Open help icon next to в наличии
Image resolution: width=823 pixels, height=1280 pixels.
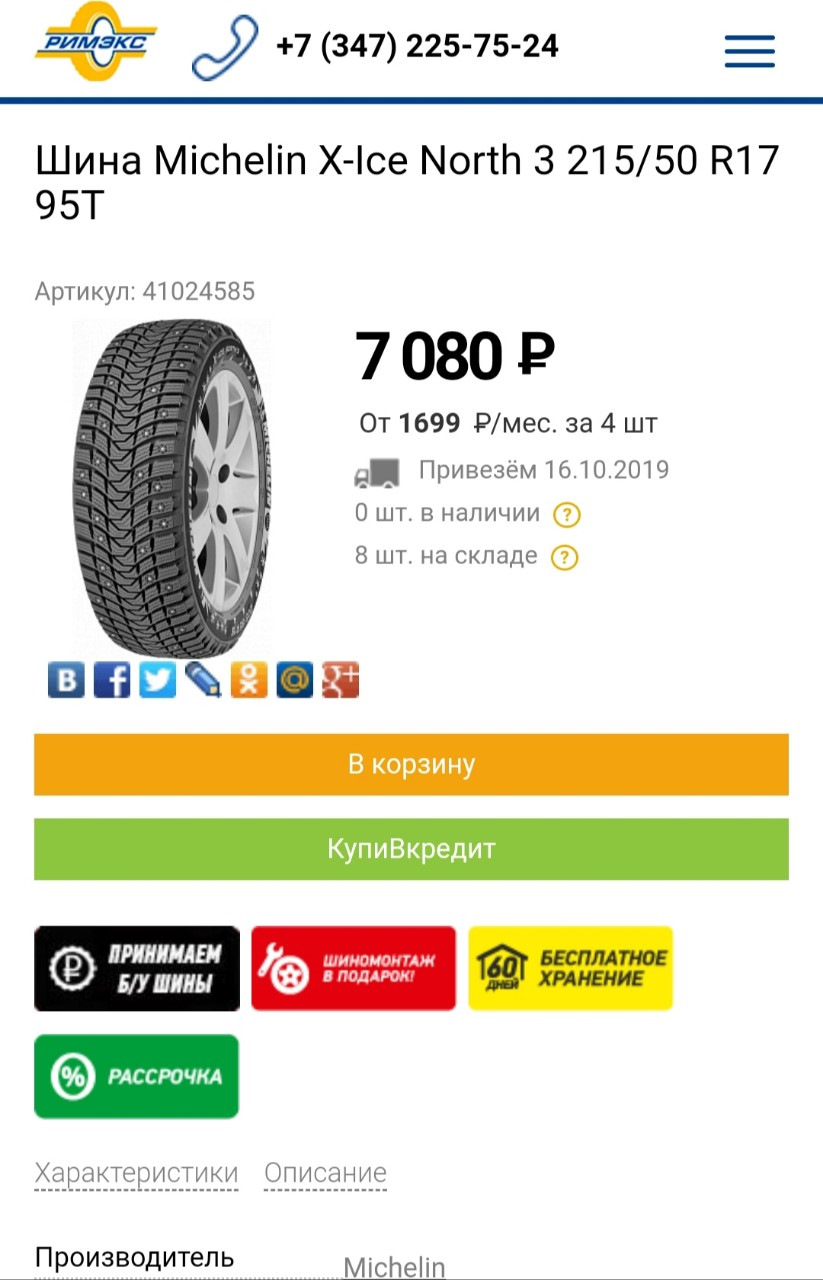point(567,515)
